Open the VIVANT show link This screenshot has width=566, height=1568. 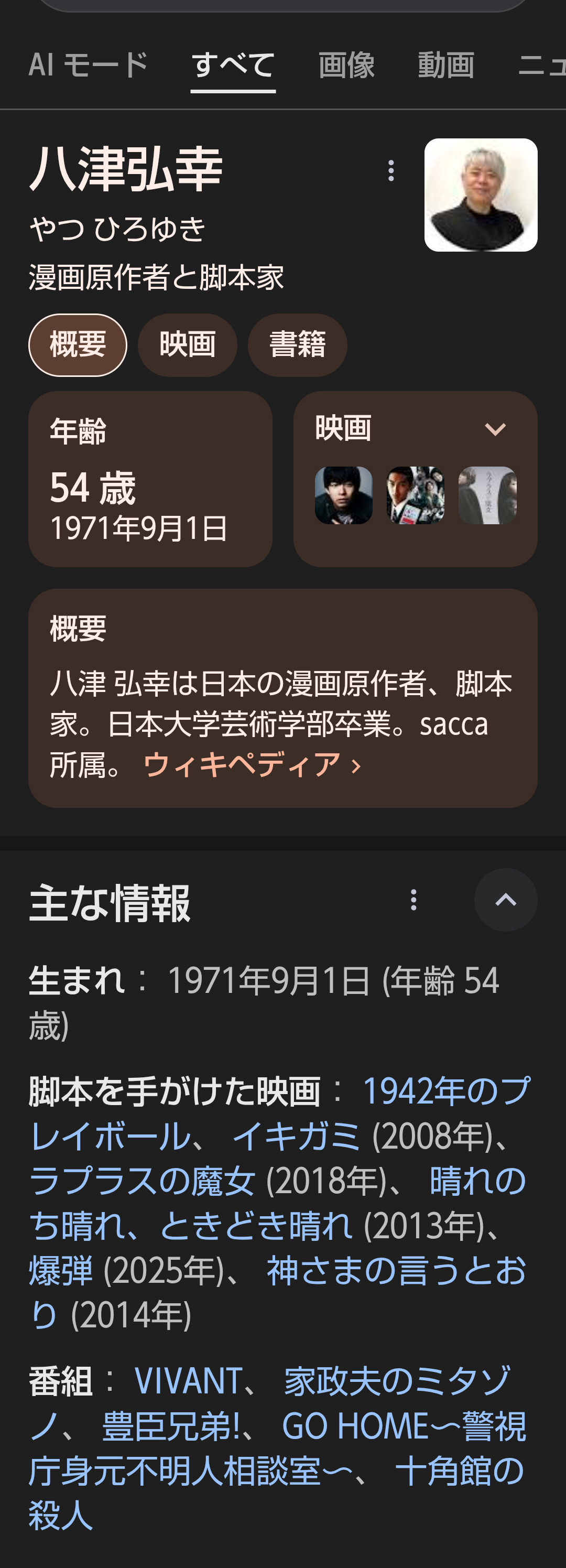[188, 1380]
